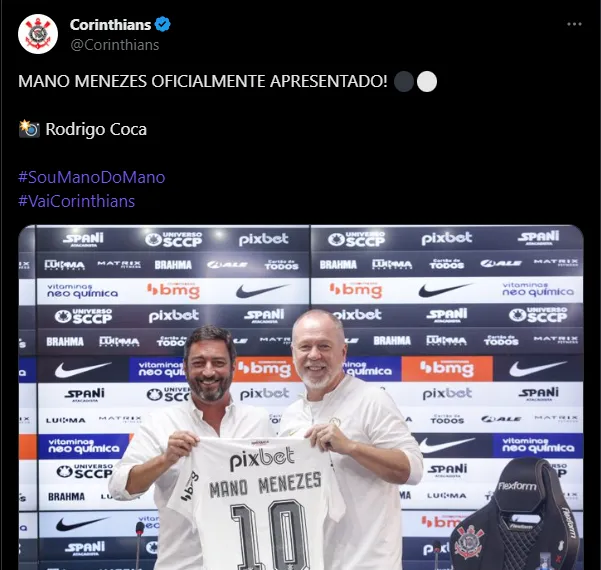601x570 pixels.
Task: Open the #SouManoDoMano hashtag
Action: point(92,177)
